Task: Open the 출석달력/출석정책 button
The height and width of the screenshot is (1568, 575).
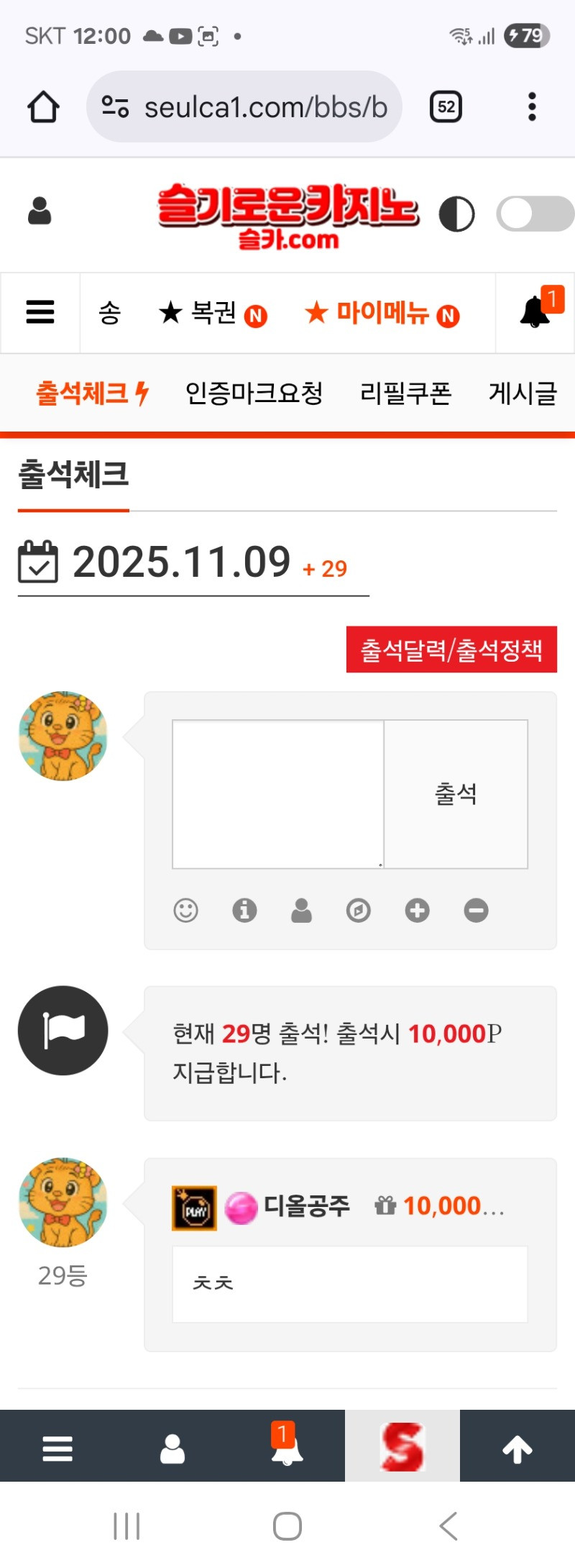Action: [x=451, y=649]
